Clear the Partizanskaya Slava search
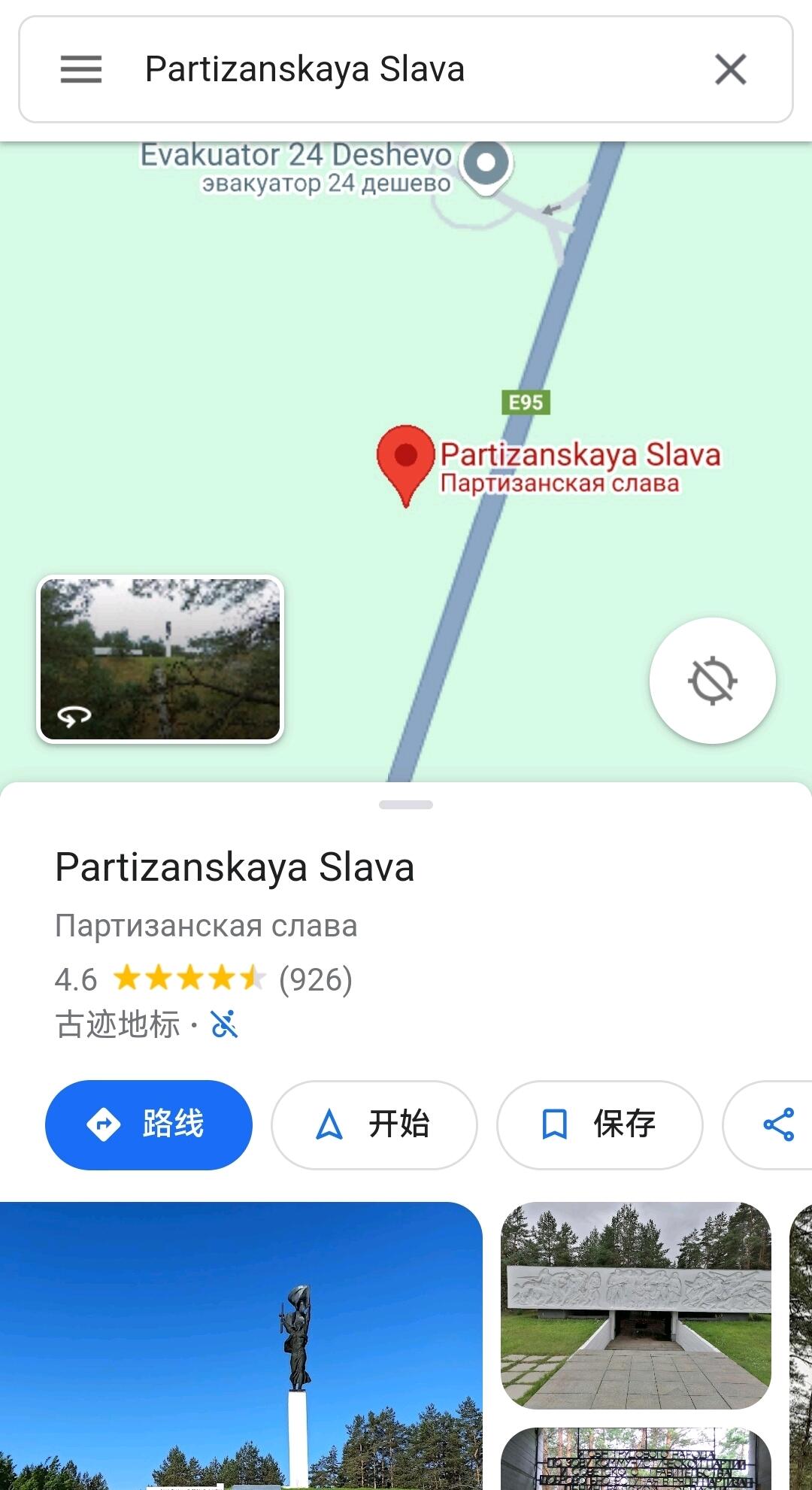Viewport: 812px width, 1490px height. point(730,69)
